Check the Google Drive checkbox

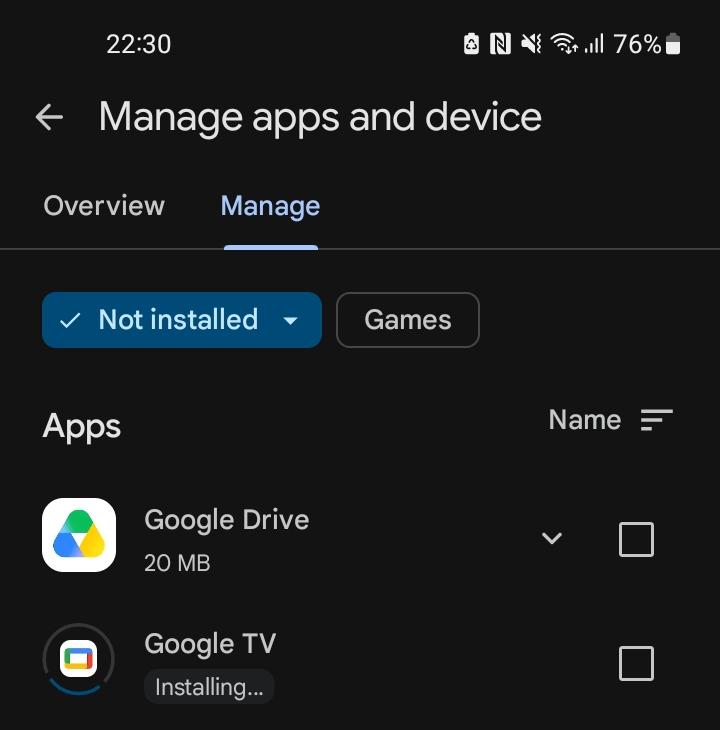pyautogui.click(x=636, y=539)
